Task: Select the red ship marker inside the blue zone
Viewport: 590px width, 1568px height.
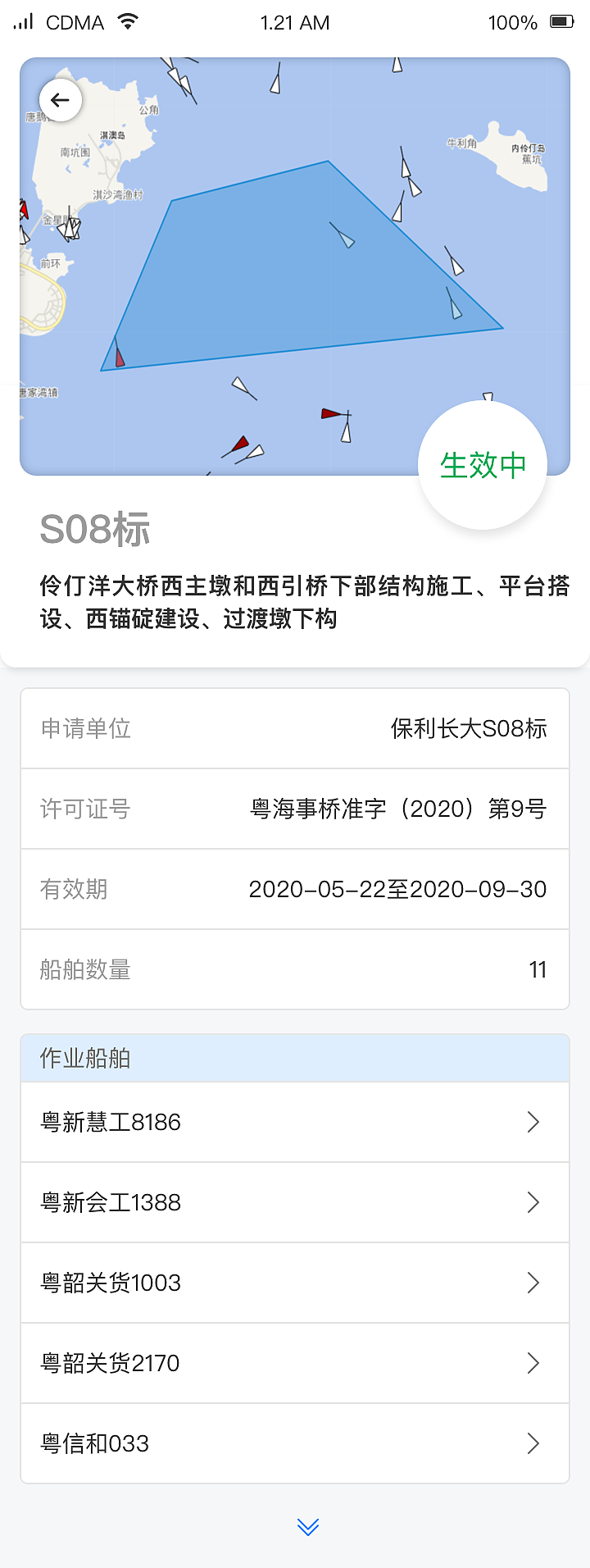Action: 118,356
